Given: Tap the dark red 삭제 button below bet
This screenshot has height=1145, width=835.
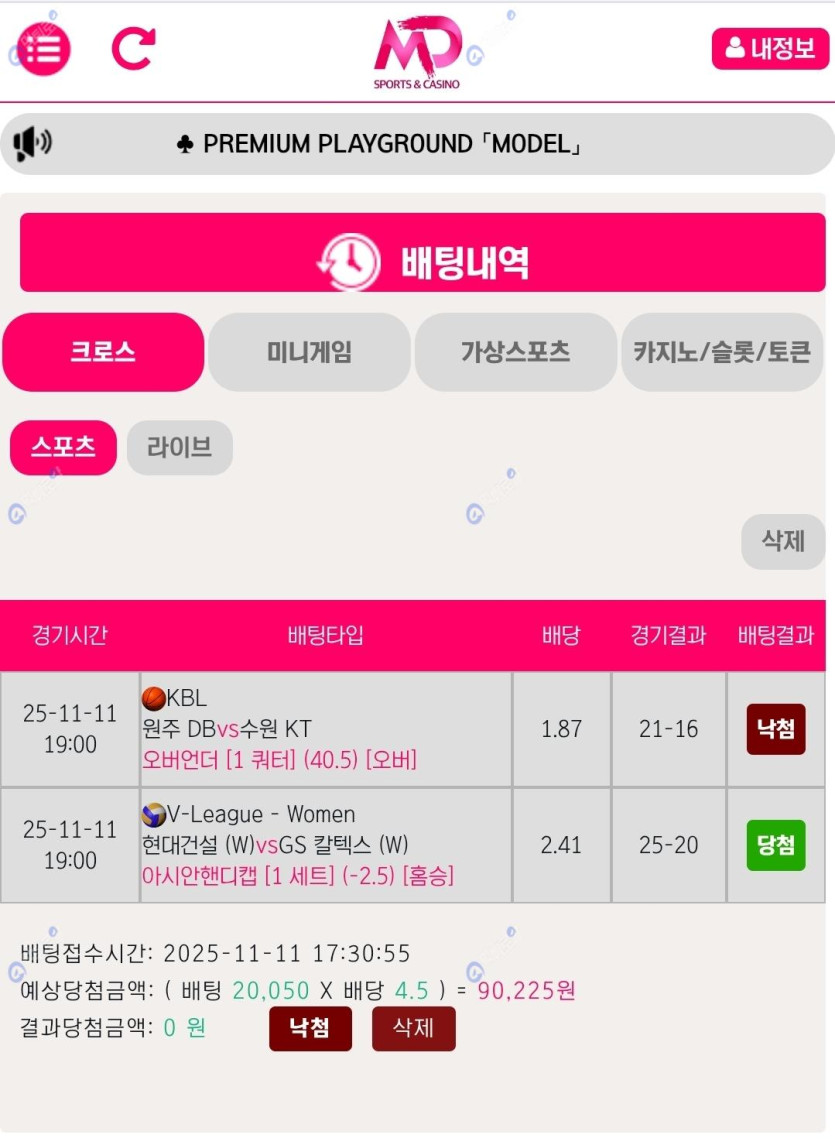Looking at the screenshot, I should point(413,1028).
